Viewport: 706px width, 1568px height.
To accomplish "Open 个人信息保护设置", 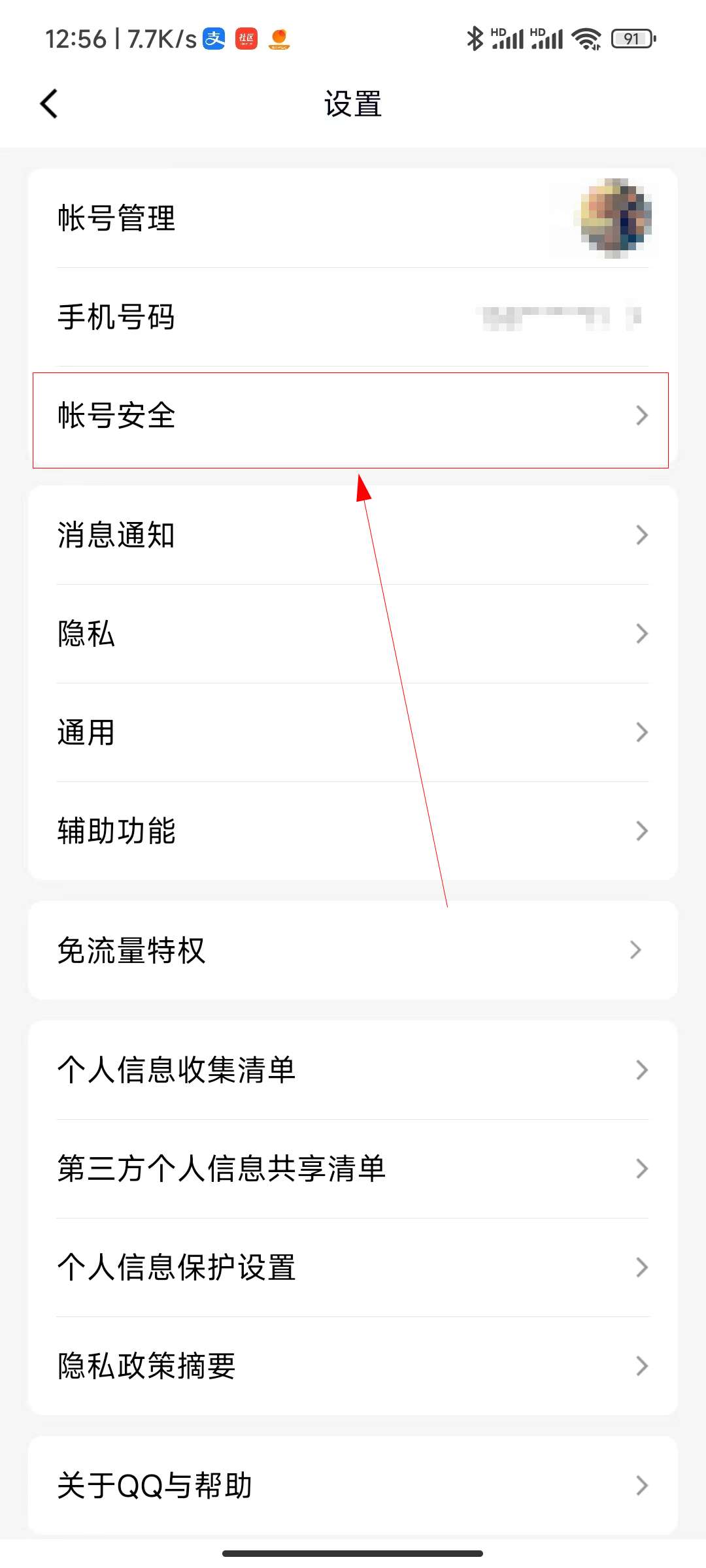I will coord(353,1267).
